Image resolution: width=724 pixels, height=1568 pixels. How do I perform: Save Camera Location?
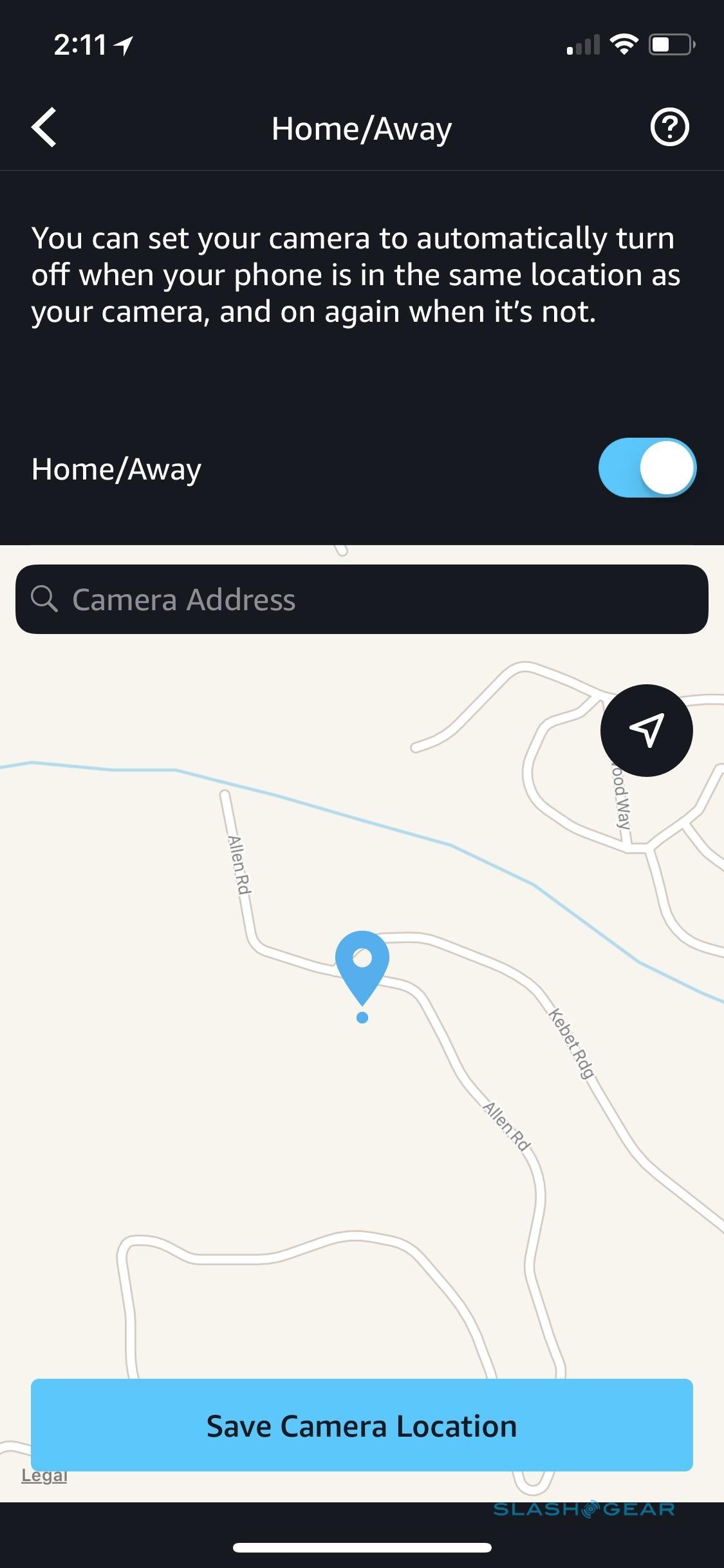point(362,1426)
